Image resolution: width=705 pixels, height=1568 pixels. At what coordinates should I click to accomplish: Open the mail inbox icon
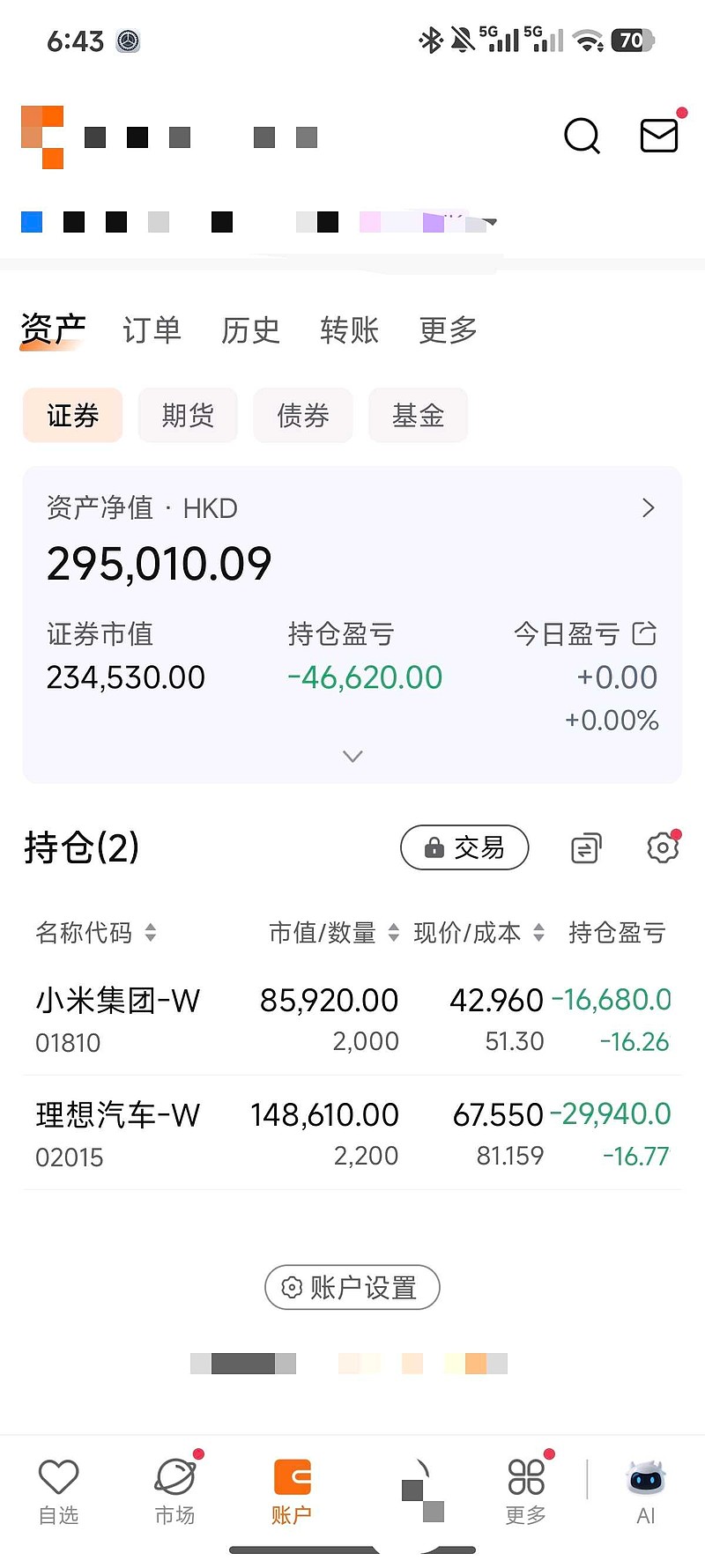pyautogui.click(x=657, y=137)
